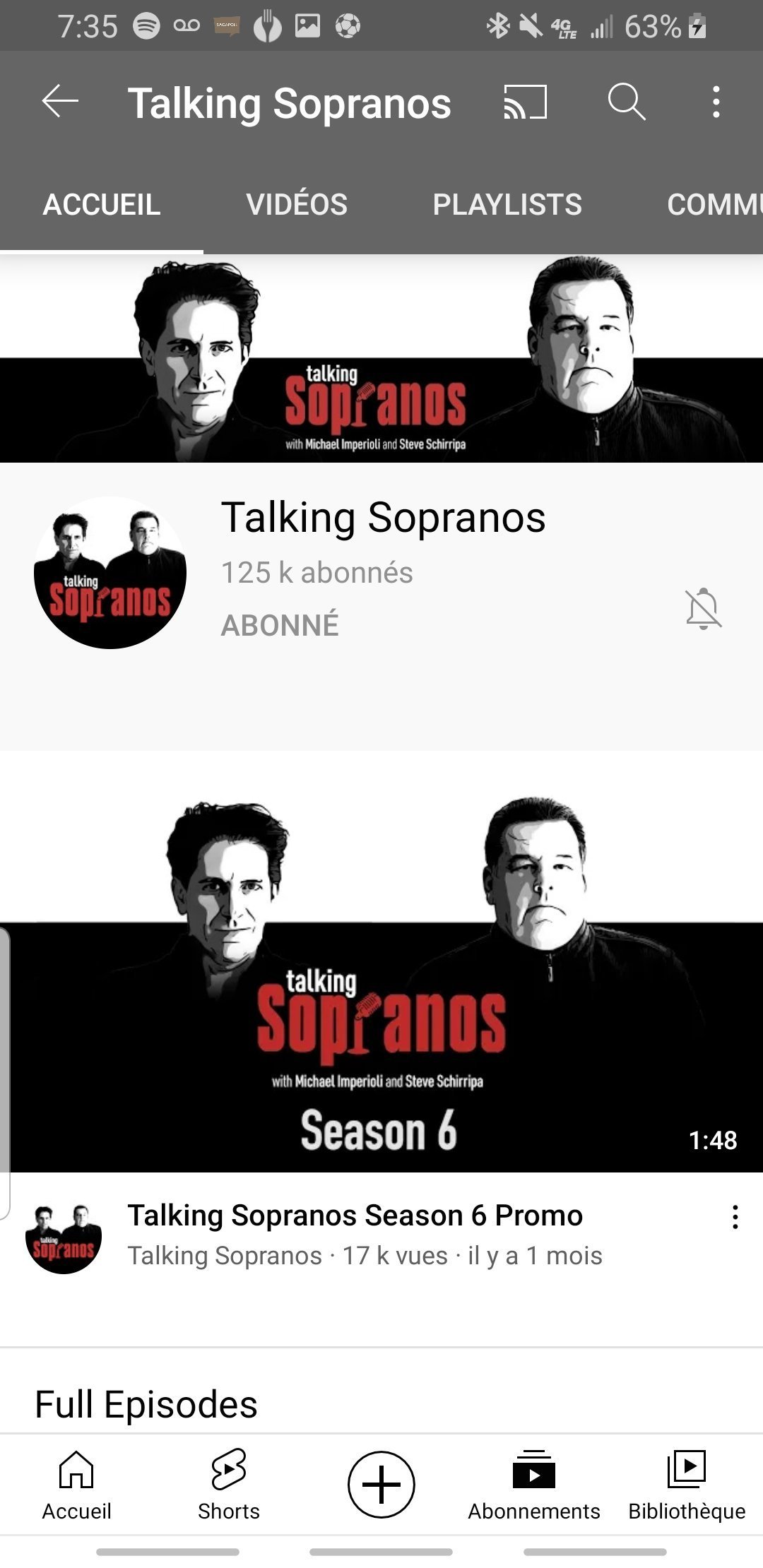Tap the ABONNÉ subscription button

pyautogui.click(x=280, y=625)
